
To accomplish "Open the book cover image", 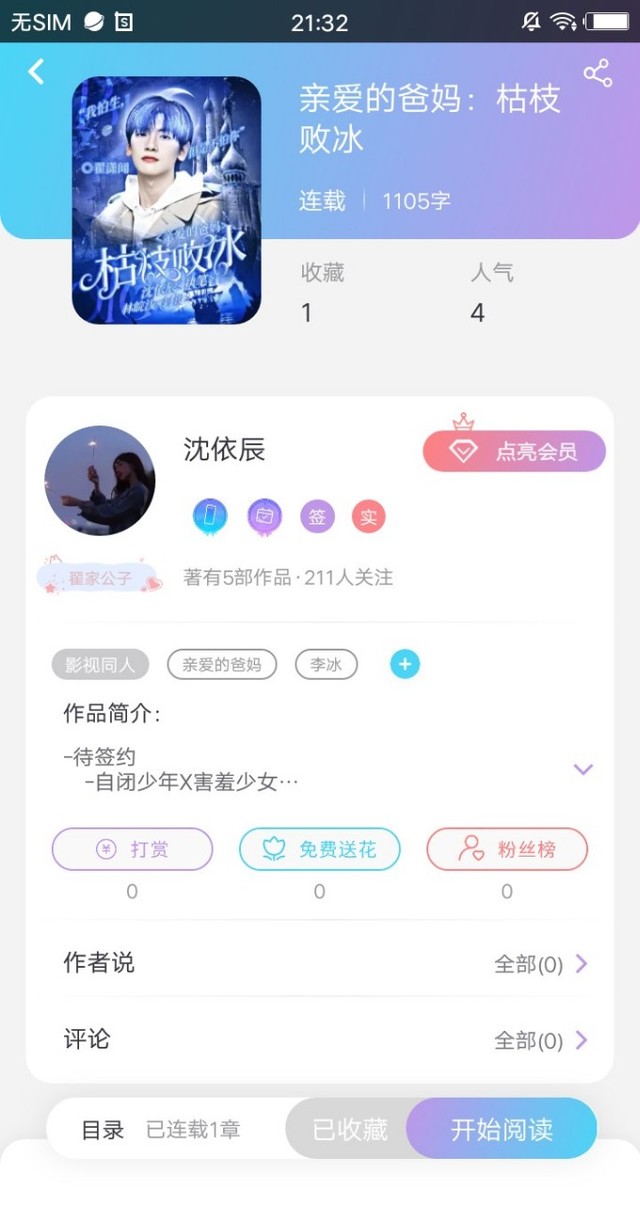I will [x=166, y=200].
